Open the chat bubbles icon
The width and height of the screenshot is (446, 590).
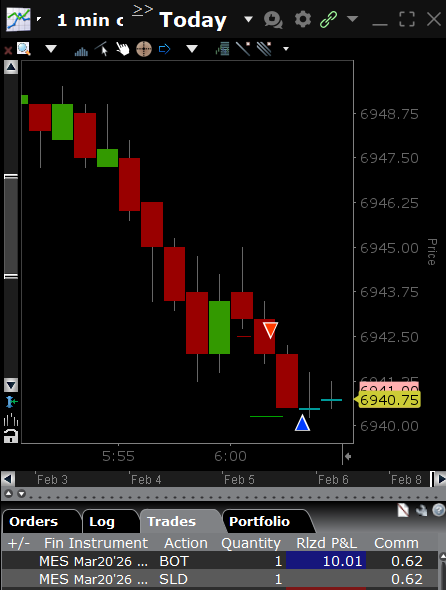273,20
